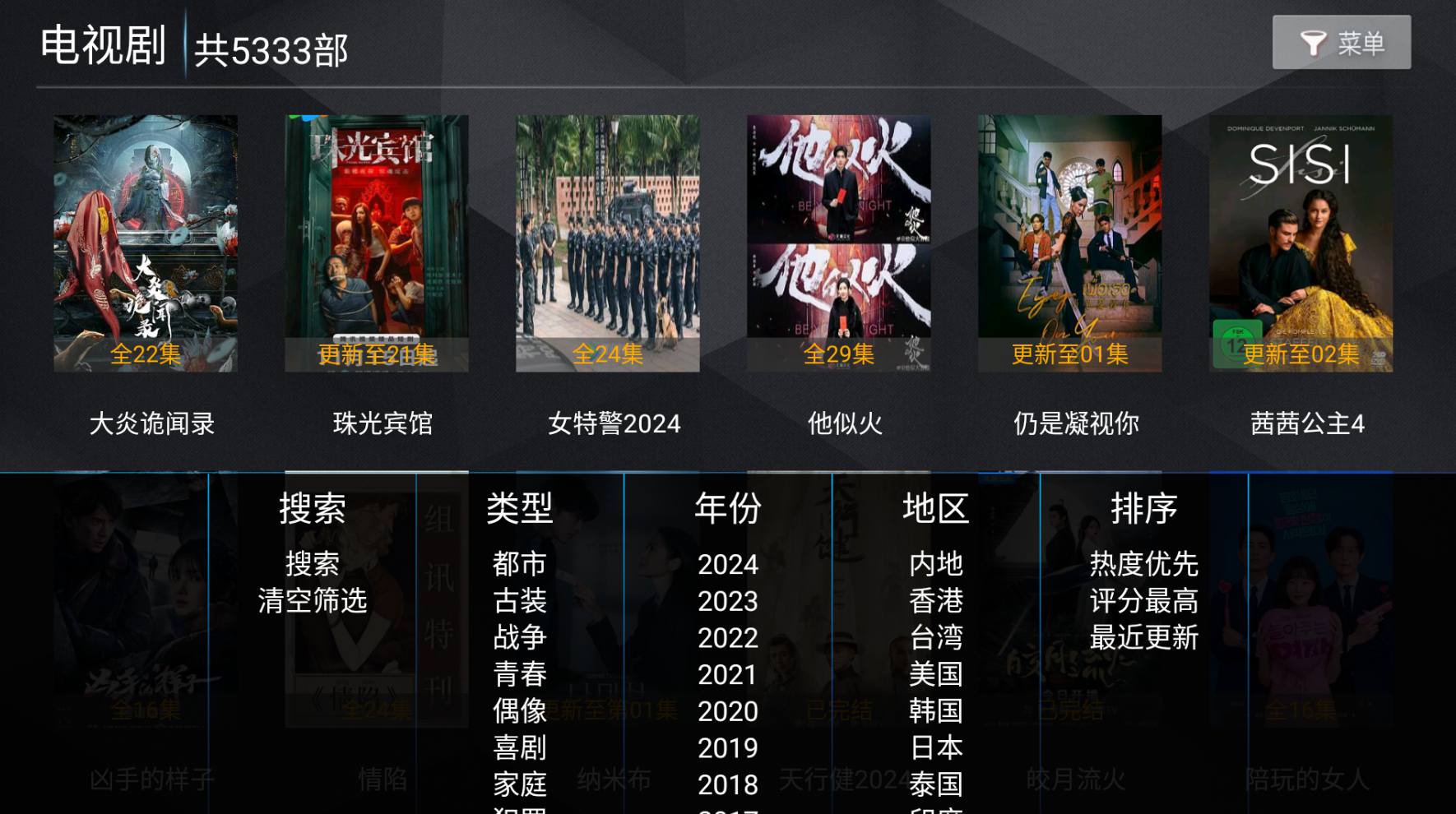
Task: Sort by 评分最高
Action: [1143, 601]
